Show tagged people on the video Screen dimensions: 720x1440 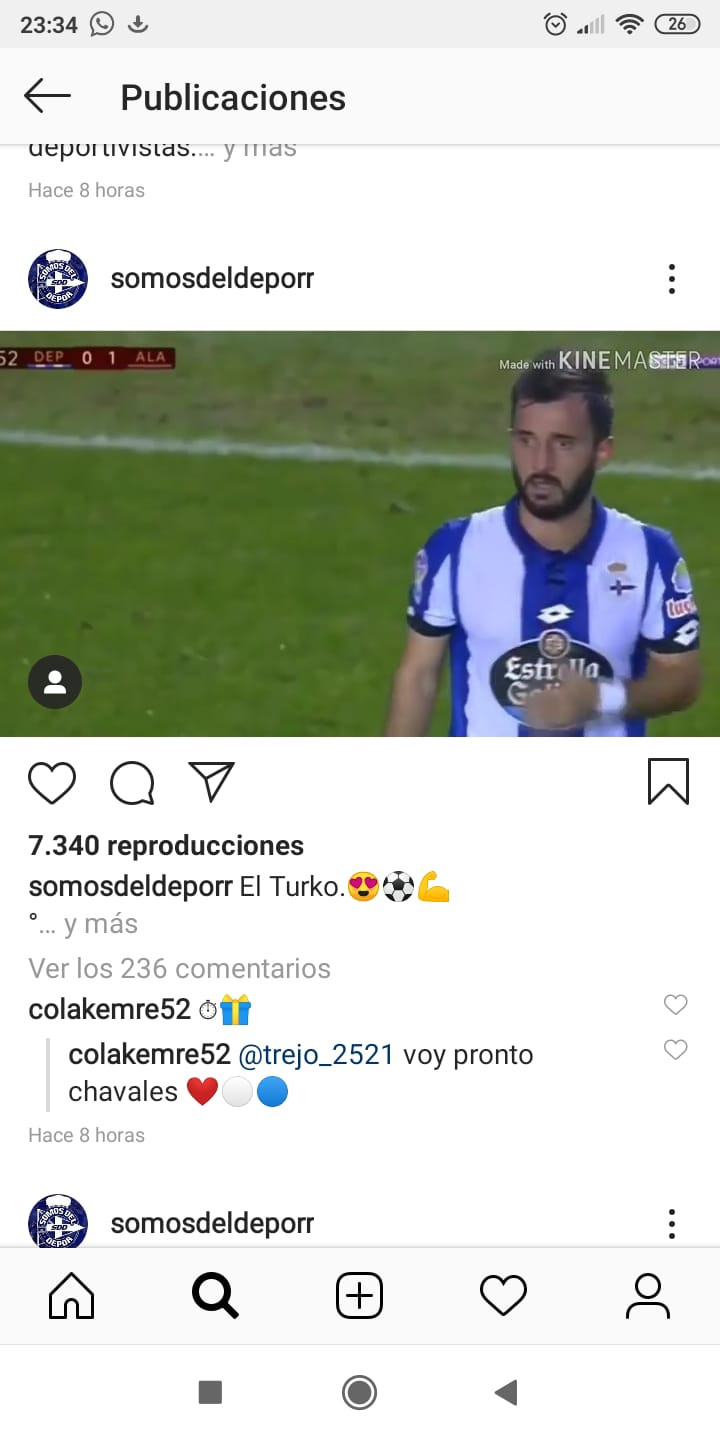click(x=55, y=682)
